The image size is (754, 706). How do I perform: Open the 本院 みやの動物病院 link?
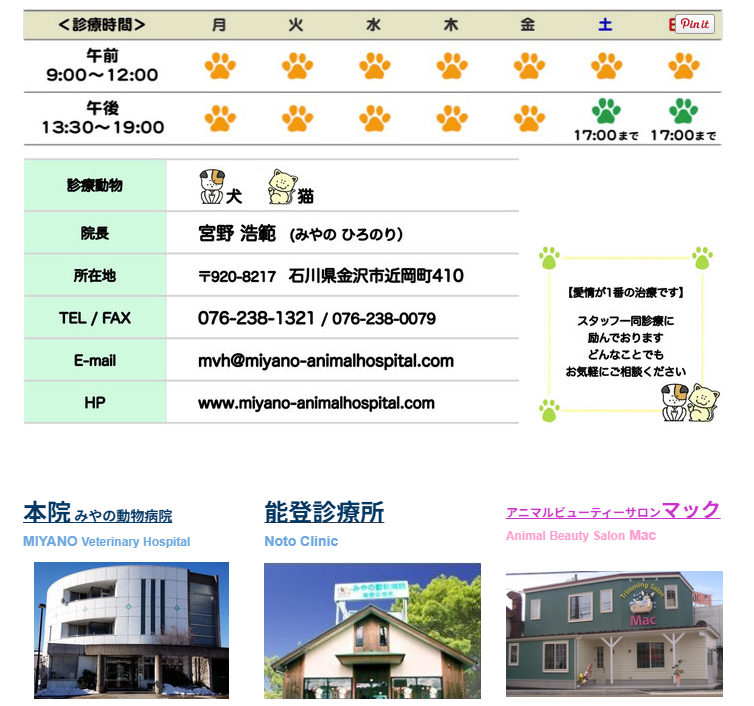point(98,514)
